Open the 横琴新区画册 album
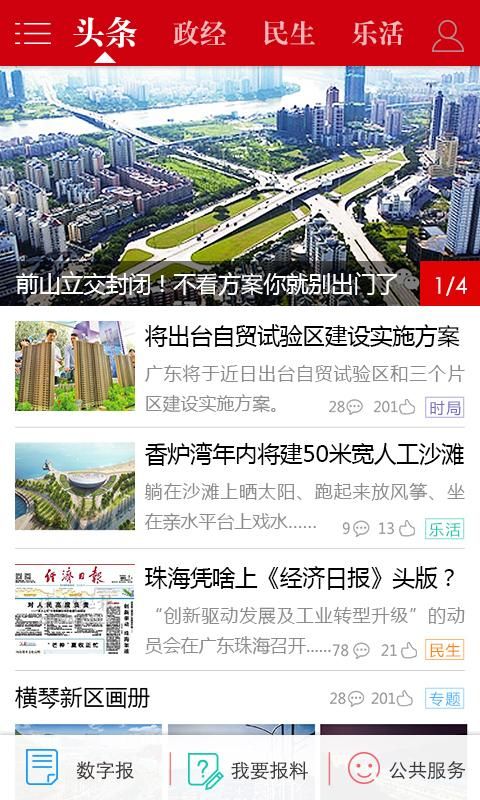The height and width of the screenshot is (800, 480). pos(82,698)
